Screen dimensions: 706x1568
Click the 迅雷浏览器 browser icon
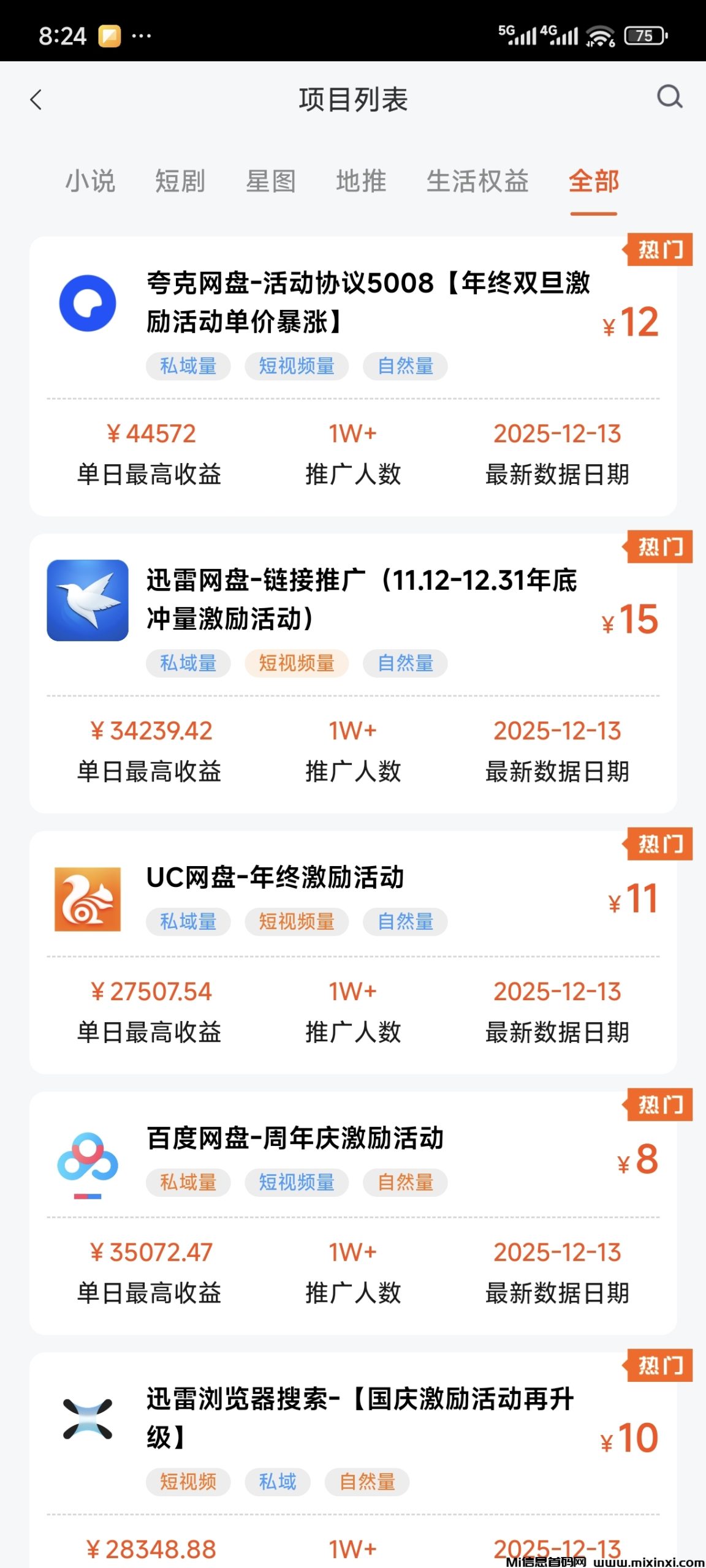click(x=88, y=1420)
